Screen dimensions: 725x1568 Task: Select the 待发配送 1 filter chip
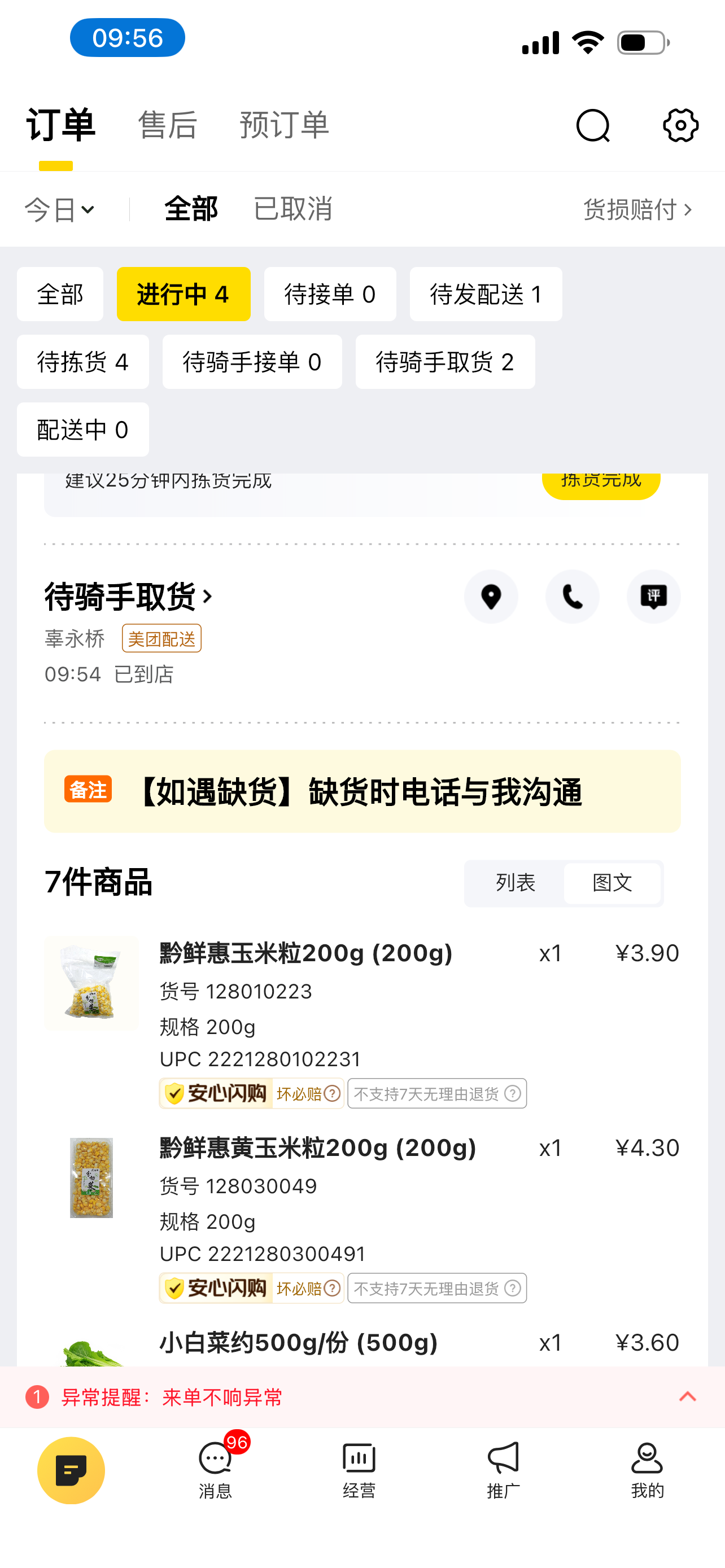click(485, 295)
